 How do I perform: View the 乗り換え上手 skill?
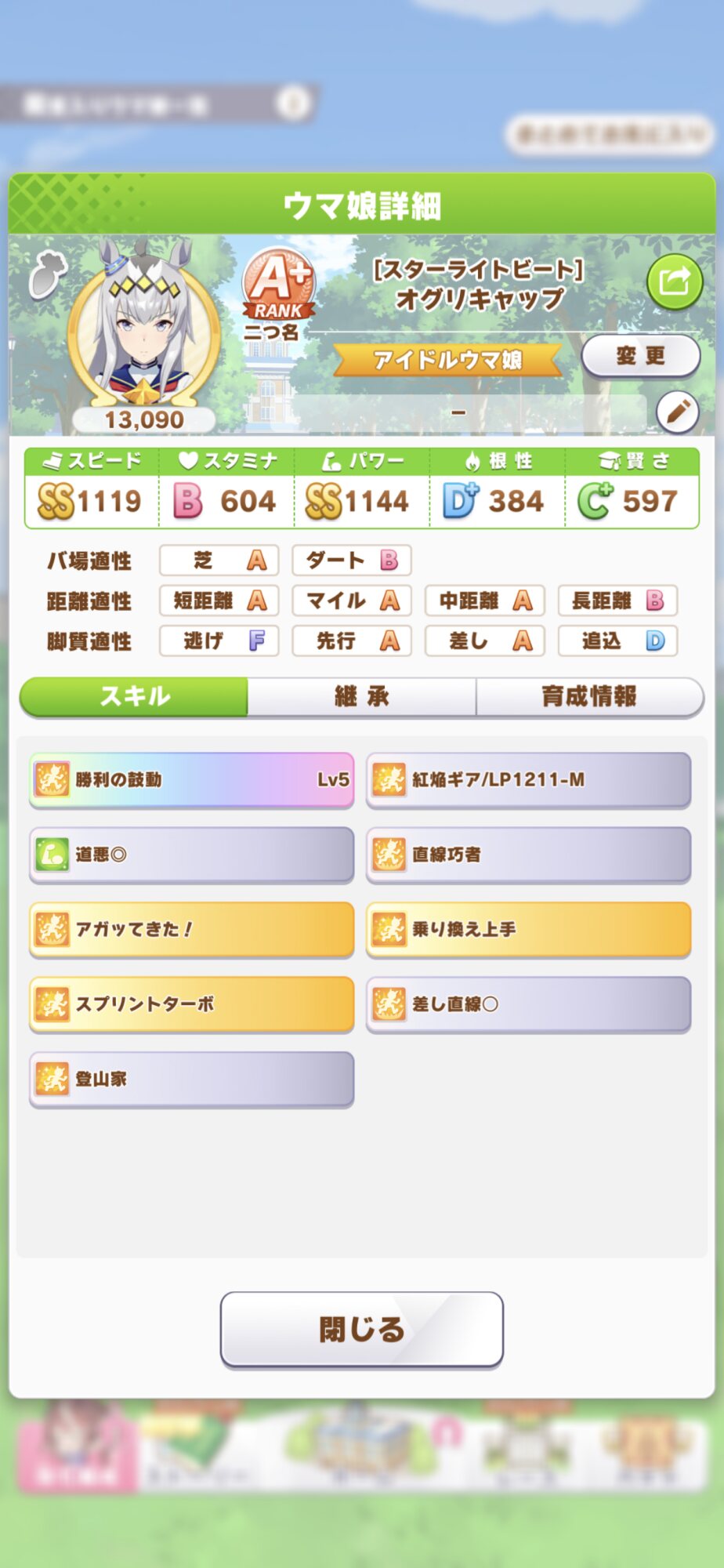pos(528,929)
